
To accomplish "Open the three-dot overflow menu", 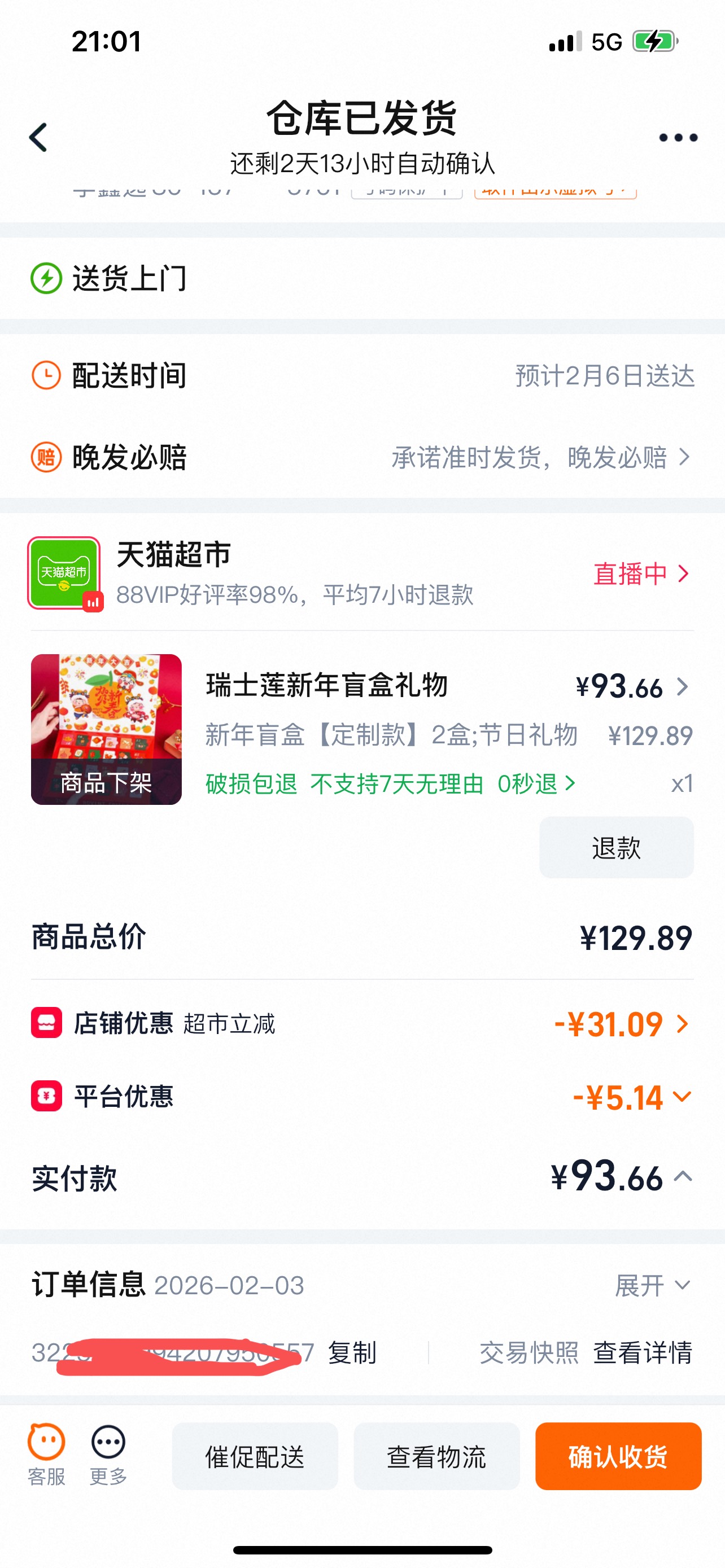I will click(678, 138).
